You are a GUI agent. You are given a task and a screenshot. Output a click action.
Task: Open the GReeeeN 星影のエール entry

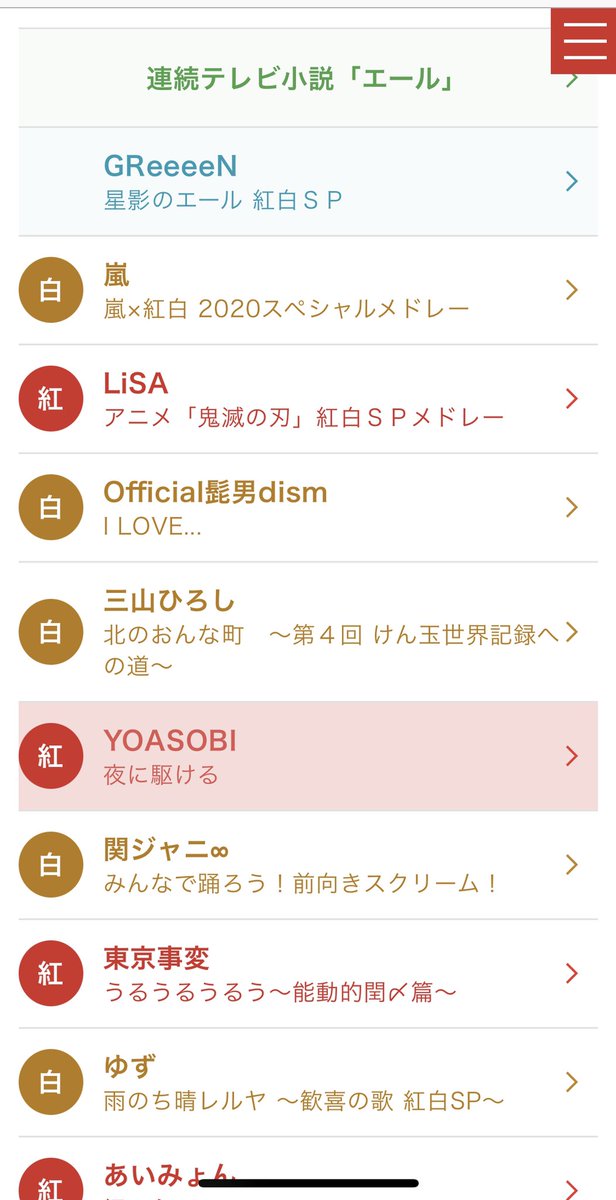[x=308, y=182]
